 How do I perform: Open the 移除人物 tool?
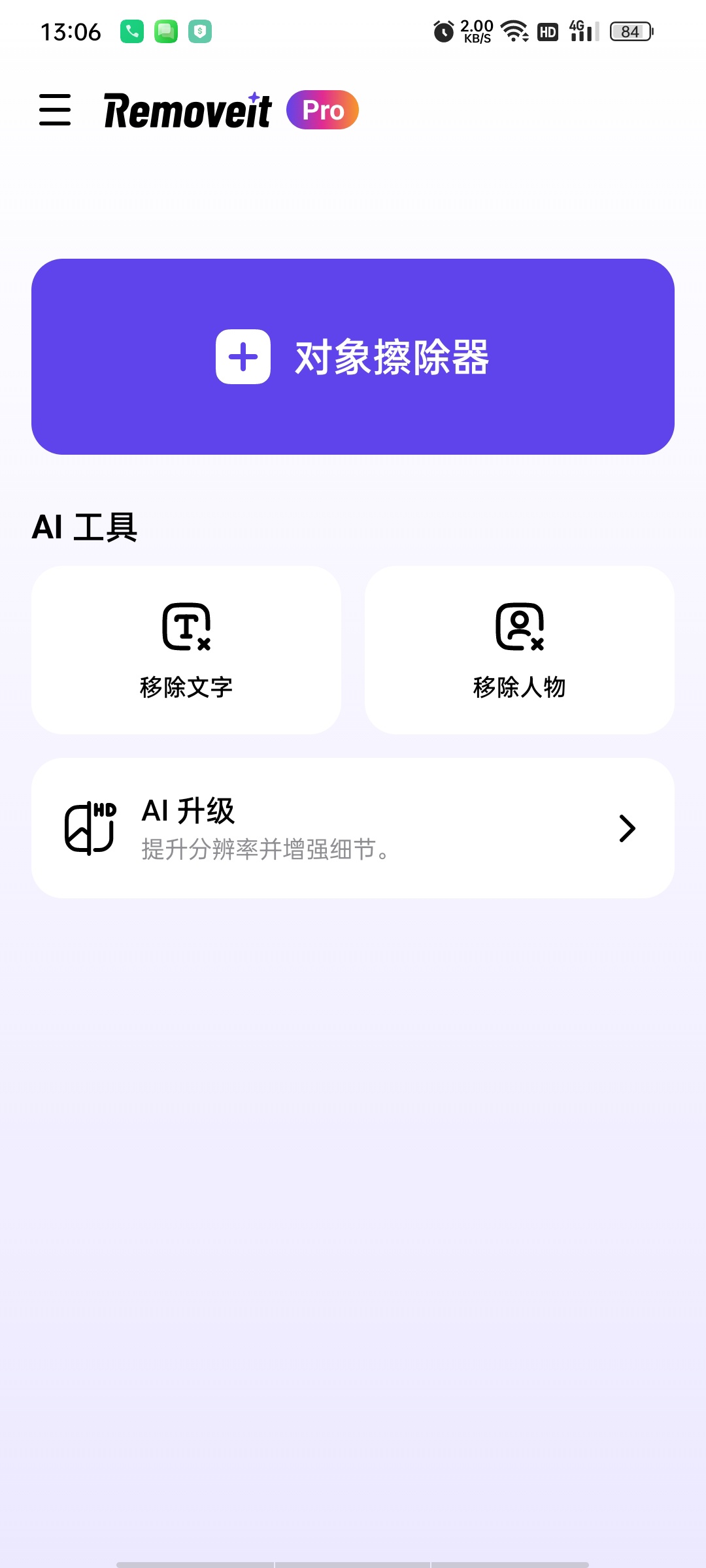coord(520,650)
